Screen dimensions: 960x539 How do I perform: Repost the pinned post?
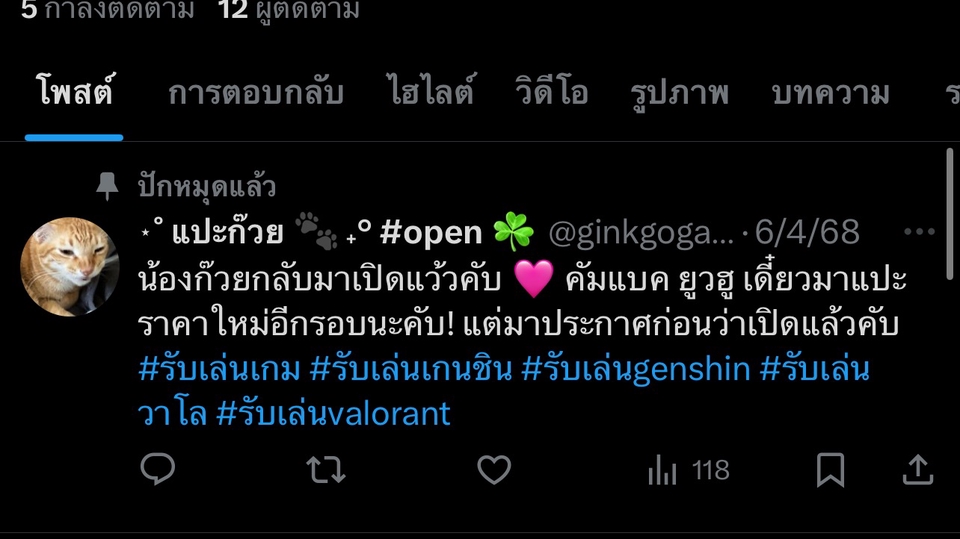[x=325, y=469]
